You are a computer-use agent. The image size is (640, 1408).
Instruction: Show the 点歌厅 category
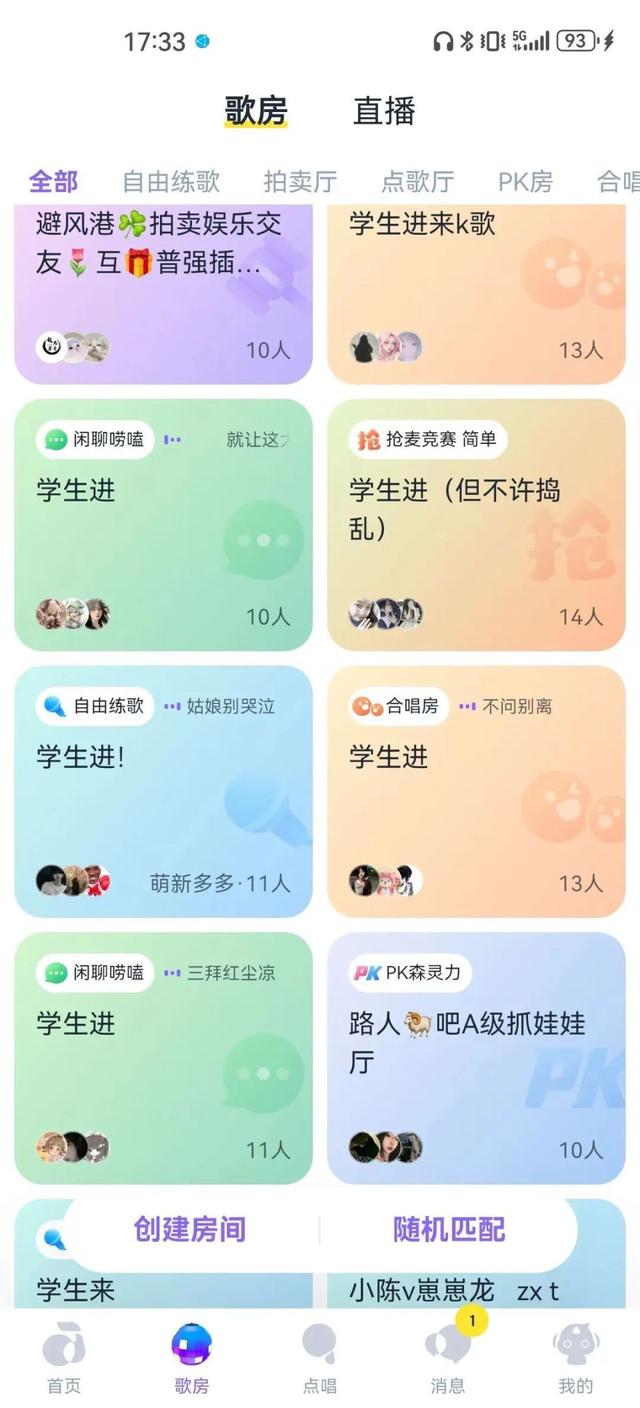[417, 182]
